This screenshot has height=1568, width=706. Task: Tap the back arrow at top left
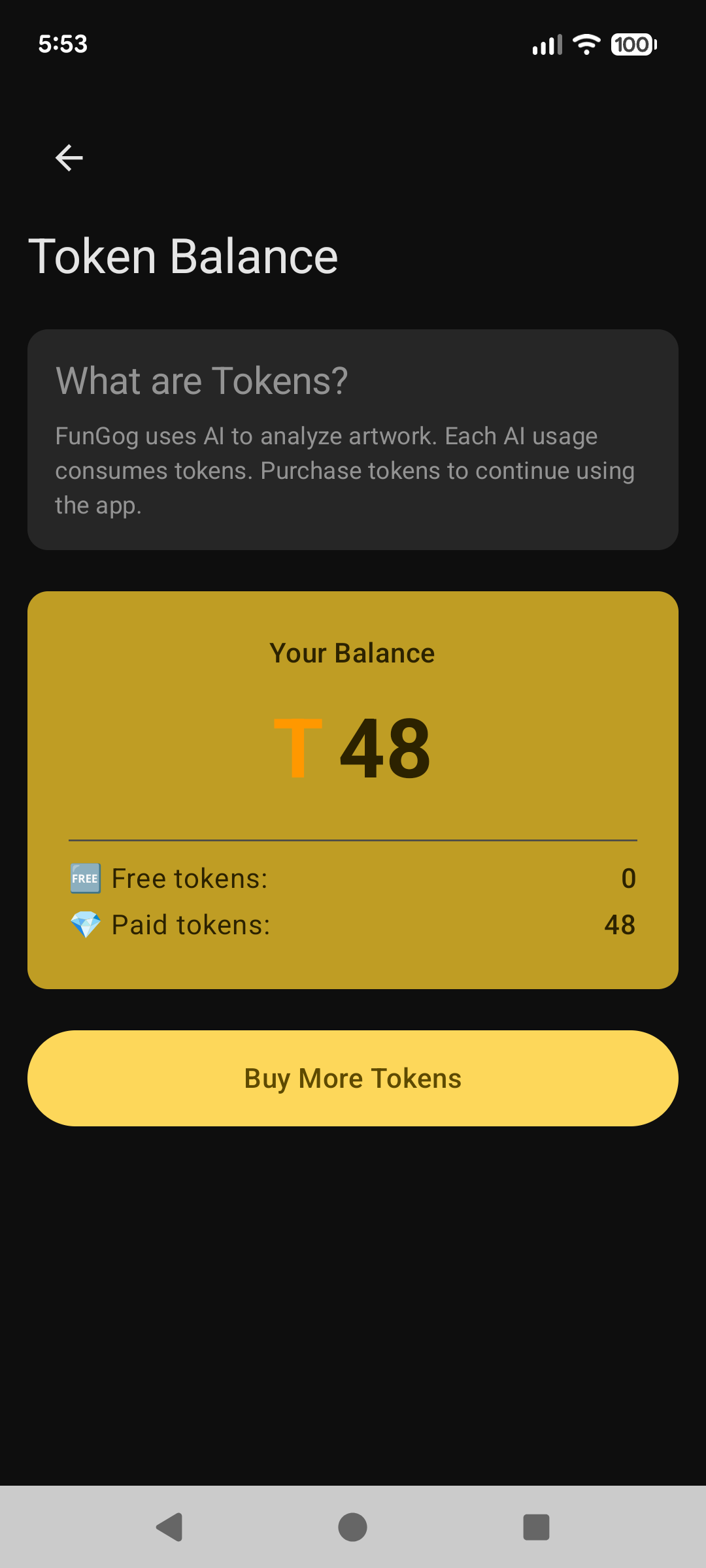[x=68, y=157]
